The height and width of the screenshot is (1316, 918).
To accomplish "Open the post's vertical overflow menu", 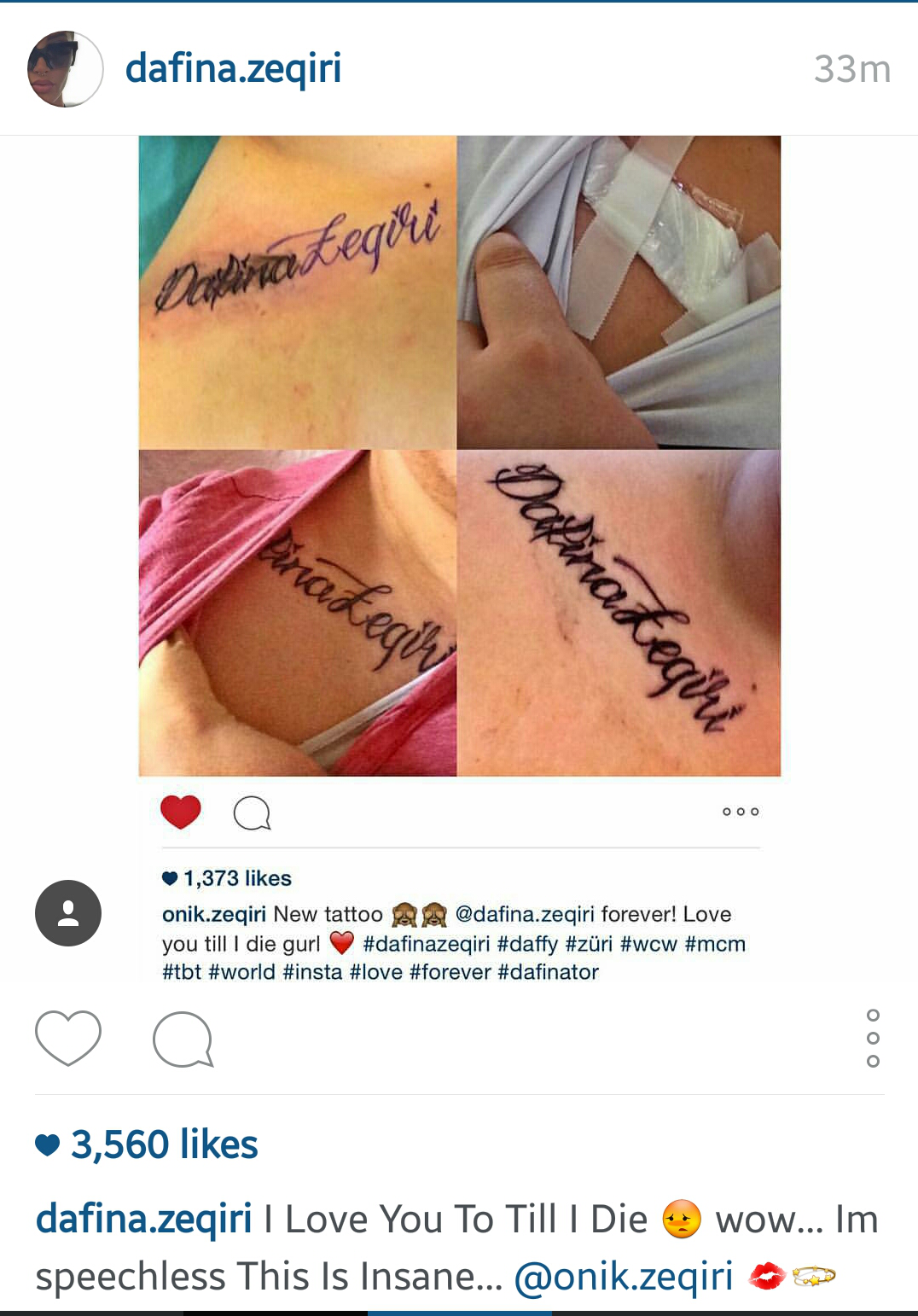I will point(872,1038).
